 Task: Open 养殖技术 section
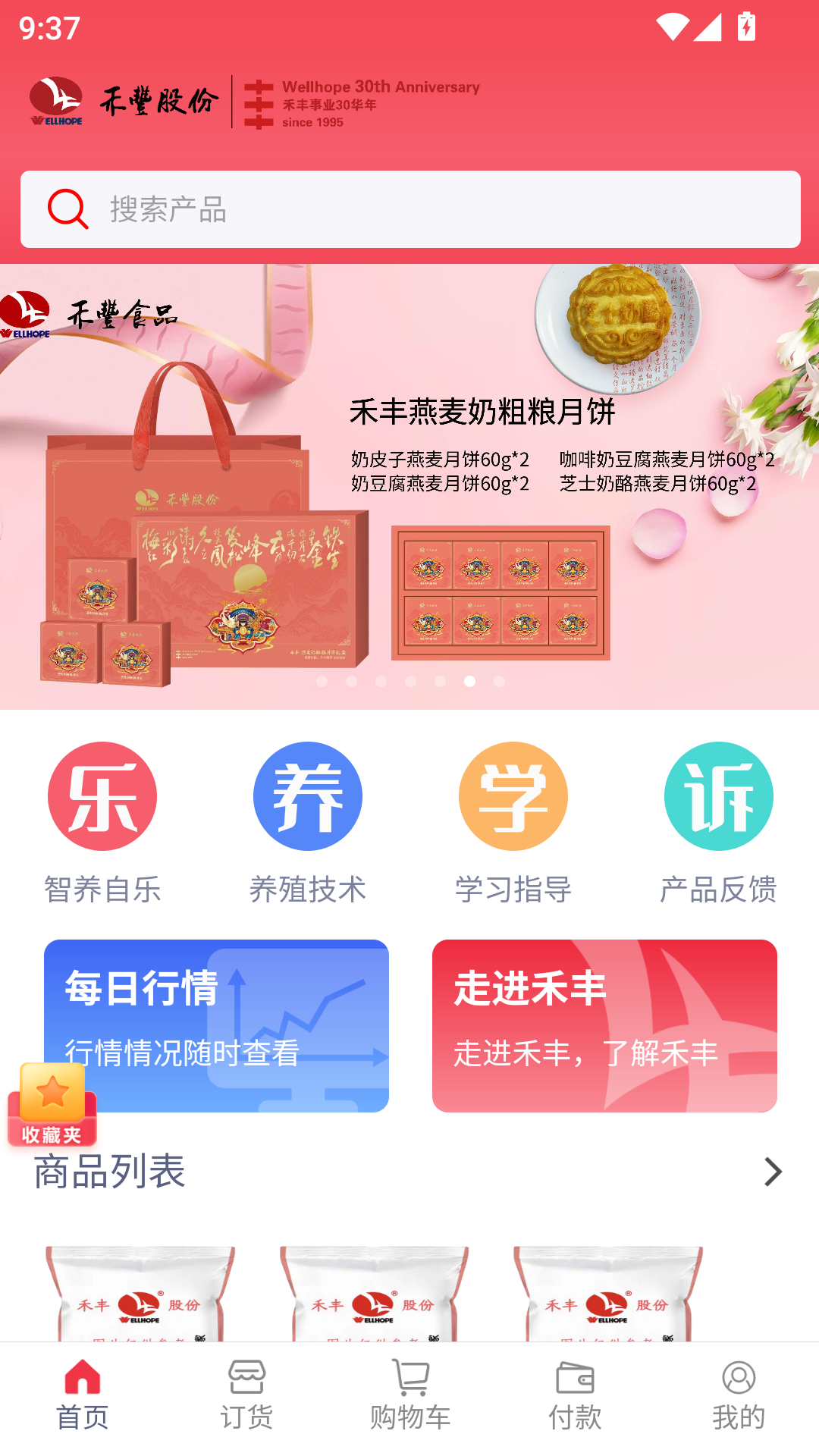tap(308, 824)
